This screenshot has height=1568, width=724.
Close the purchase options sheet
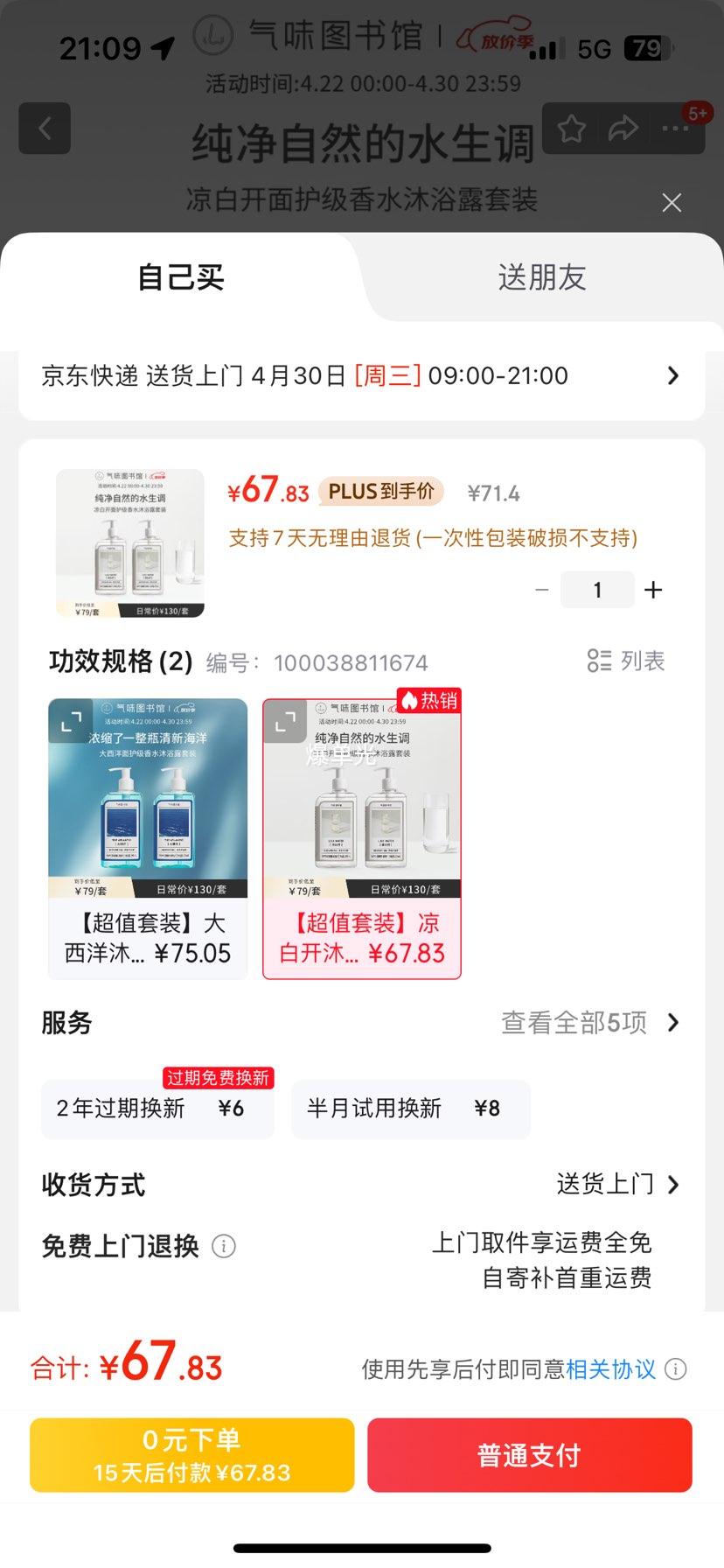click(672, 203)
